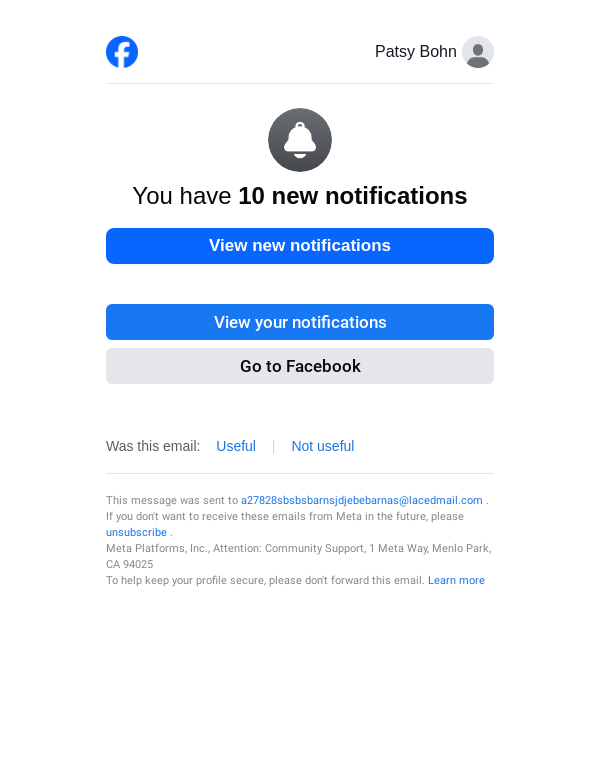Open the unsubscribe link
Screen dimensions: 600x768
tap(136, 532)
